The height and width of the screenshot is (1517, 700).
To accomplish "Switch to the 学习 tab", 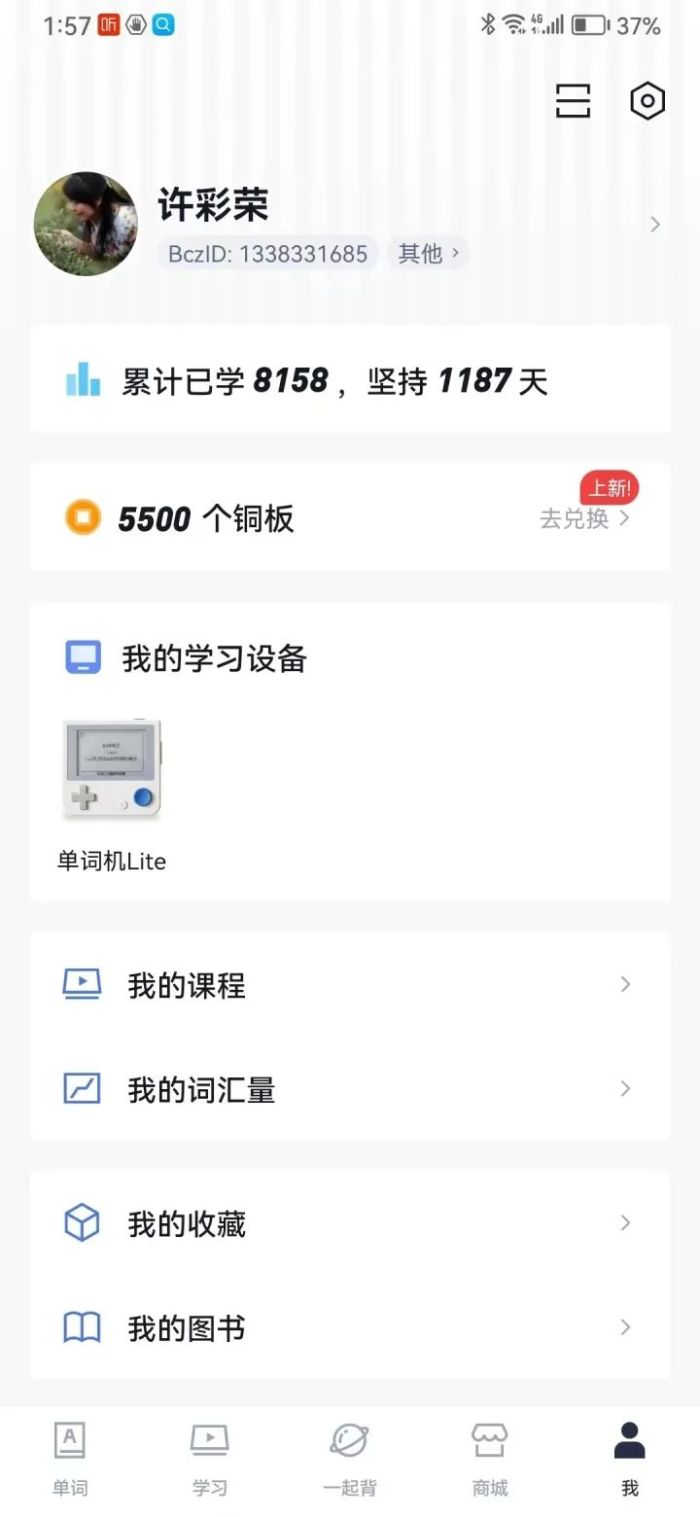I will tap(210, 1460).
